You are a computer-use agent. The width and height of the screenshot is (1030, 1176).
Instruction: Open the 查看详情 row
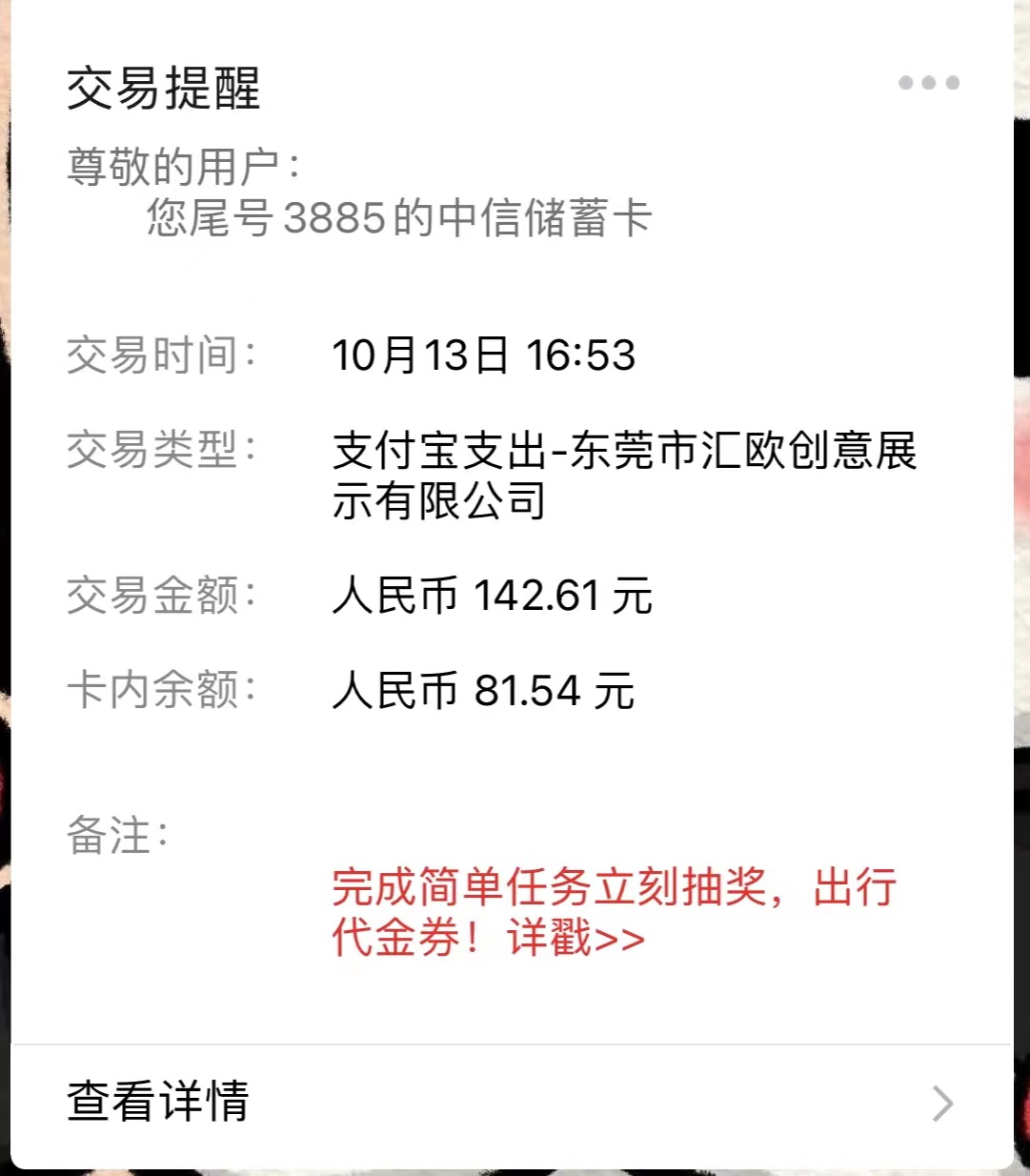[x=511, y=1103]
